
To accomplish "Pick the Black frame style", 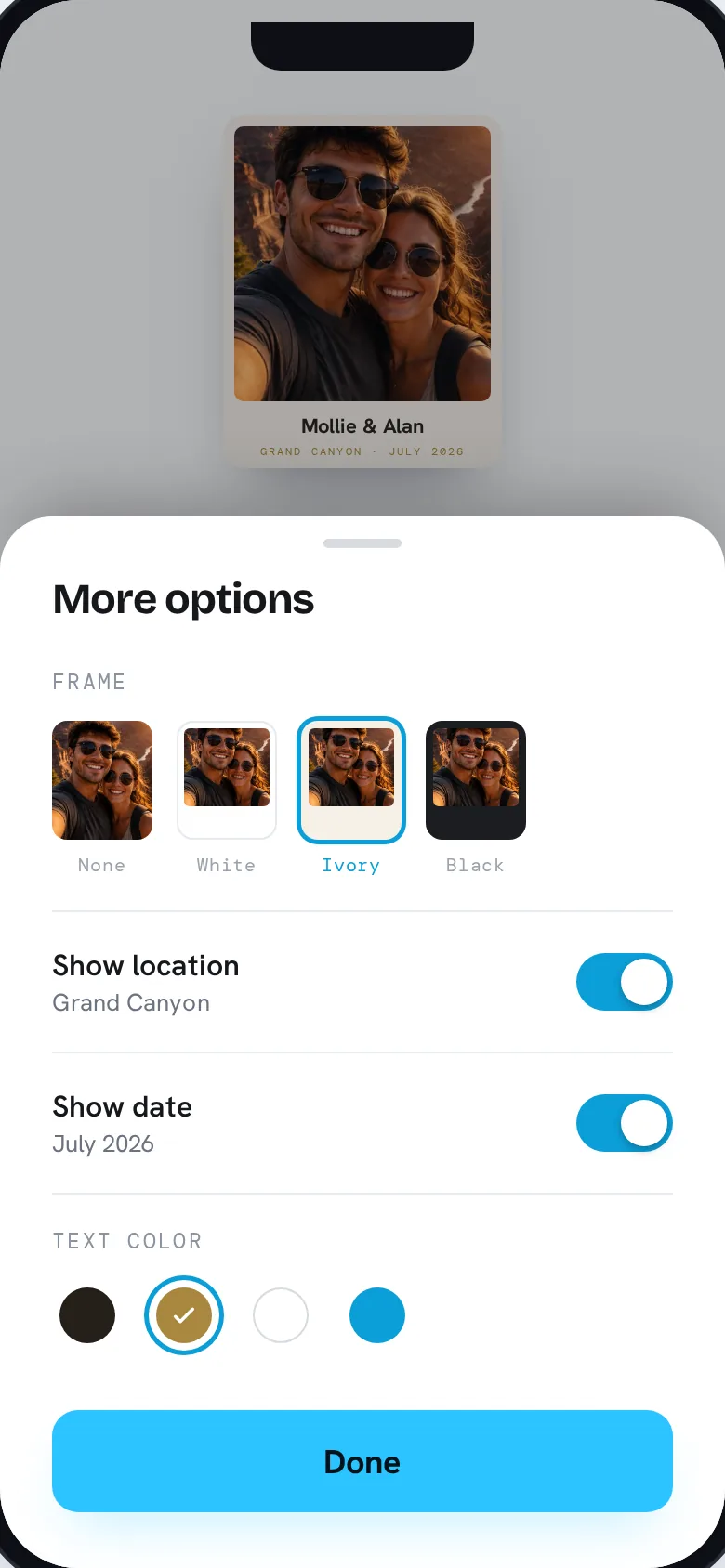I will pos(476,780).
